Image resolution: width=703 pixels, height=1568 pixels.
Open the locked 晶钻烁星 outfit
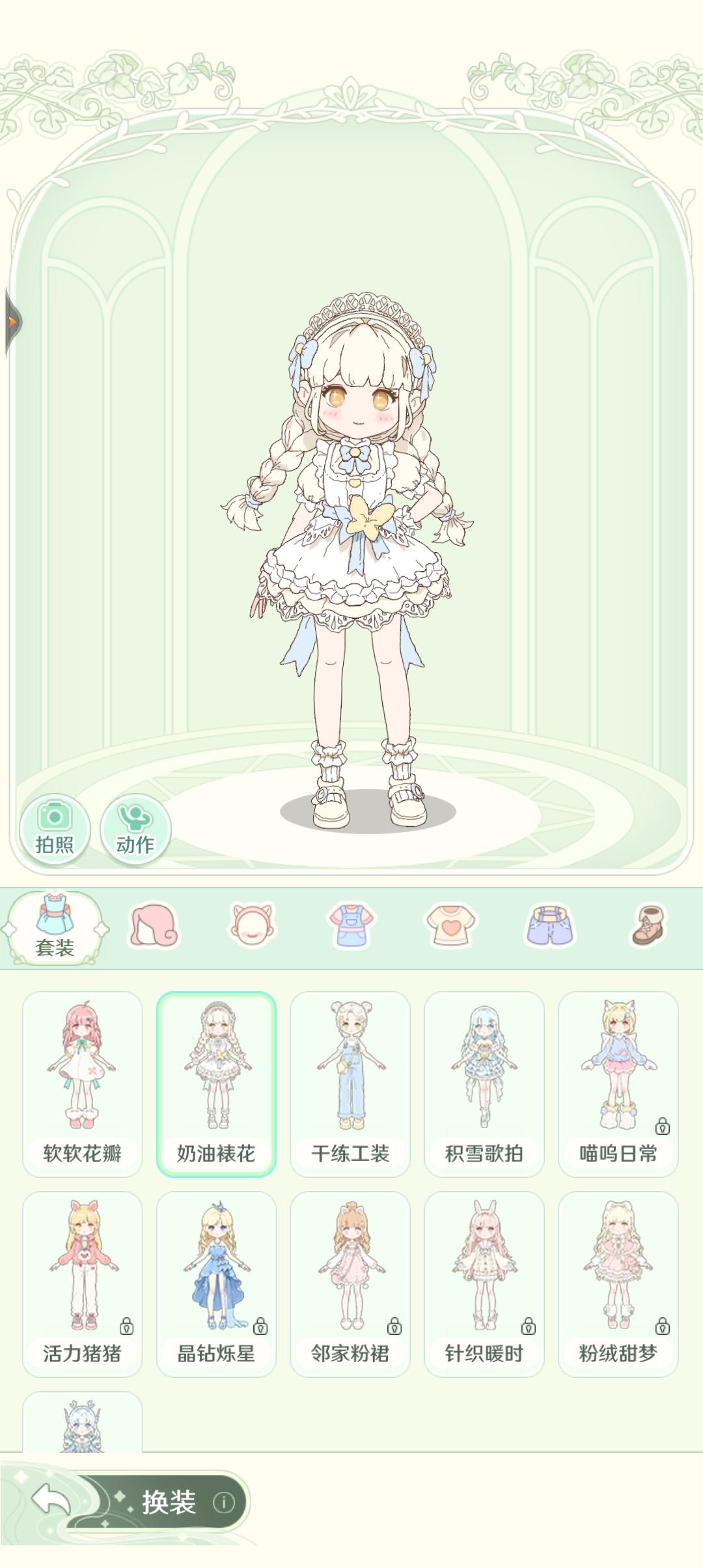point(216,1283)
